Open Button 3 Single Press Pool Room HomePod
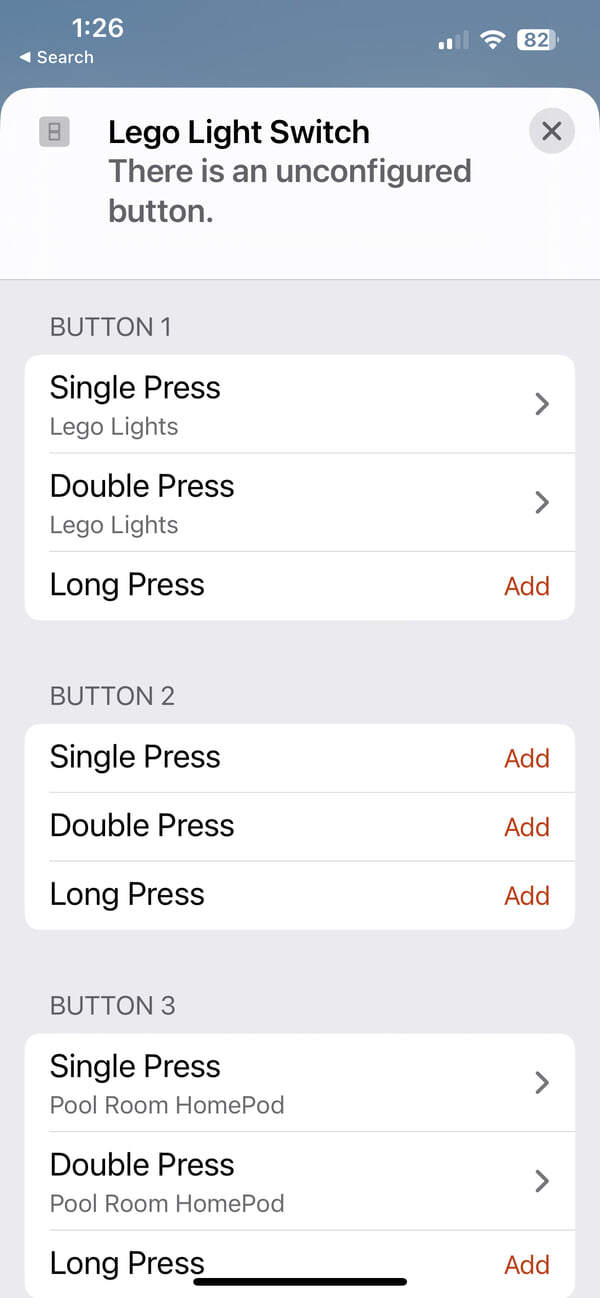 point(300,1083)
